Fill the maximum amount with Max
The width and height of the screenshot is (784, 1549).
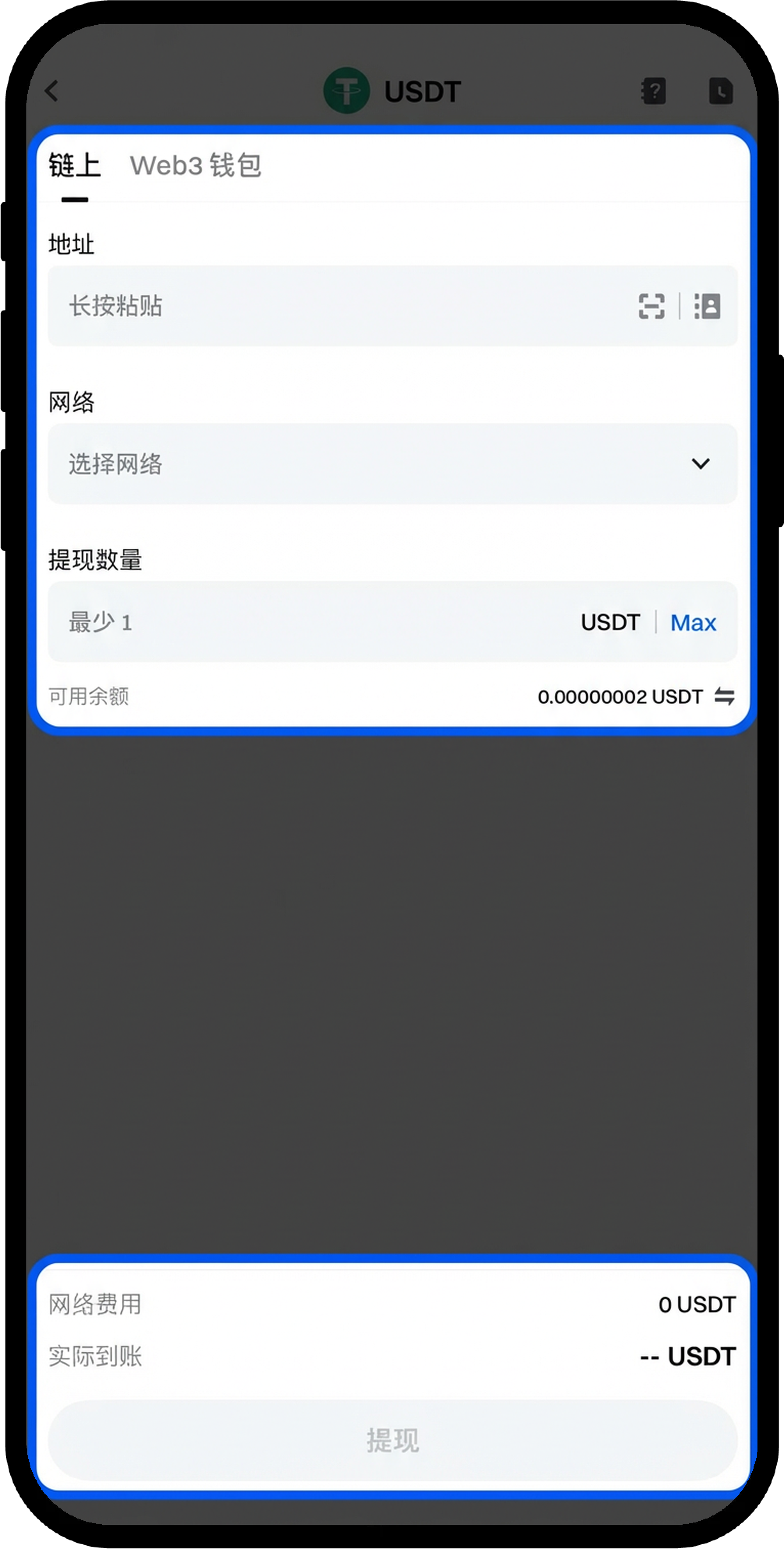tap(693, 622)
